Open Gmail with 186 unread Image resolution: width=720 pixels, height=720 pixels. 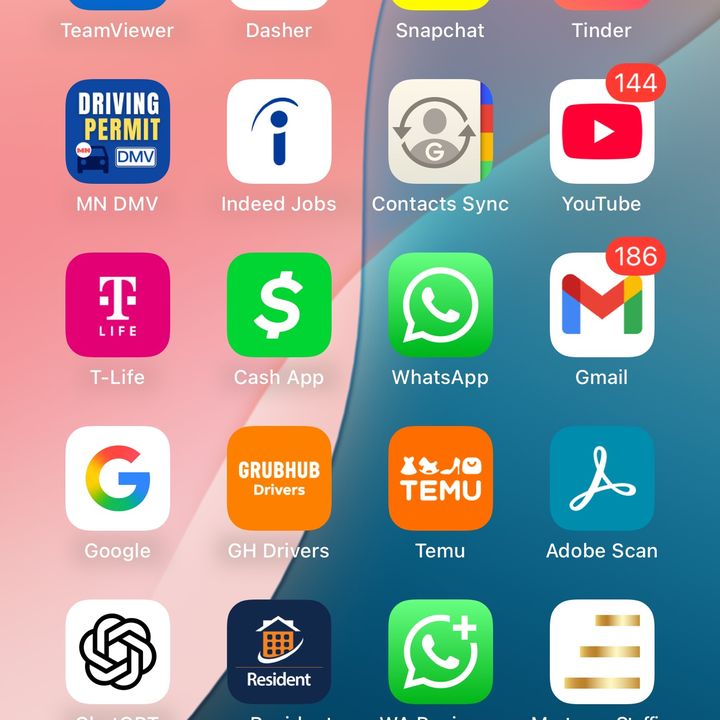(602, 305)
